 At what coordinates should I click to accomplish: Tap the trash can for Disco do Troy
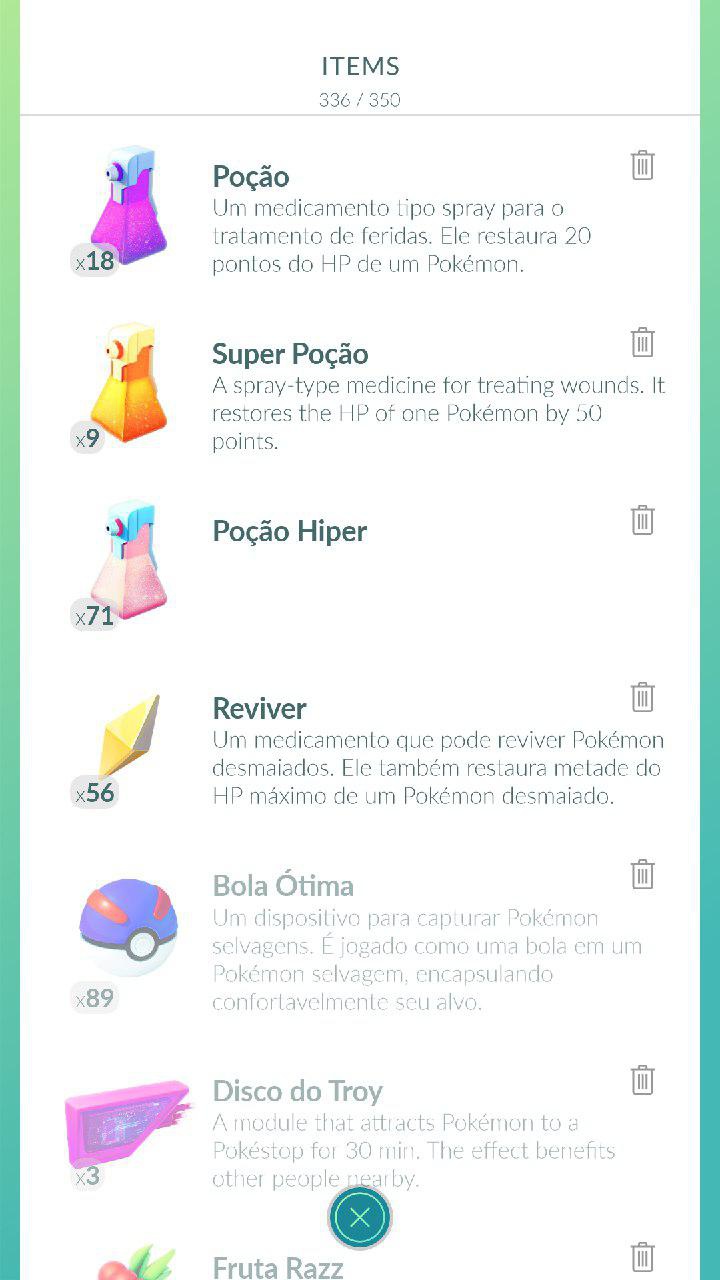pyautogui.click(x=642, y=1079)
